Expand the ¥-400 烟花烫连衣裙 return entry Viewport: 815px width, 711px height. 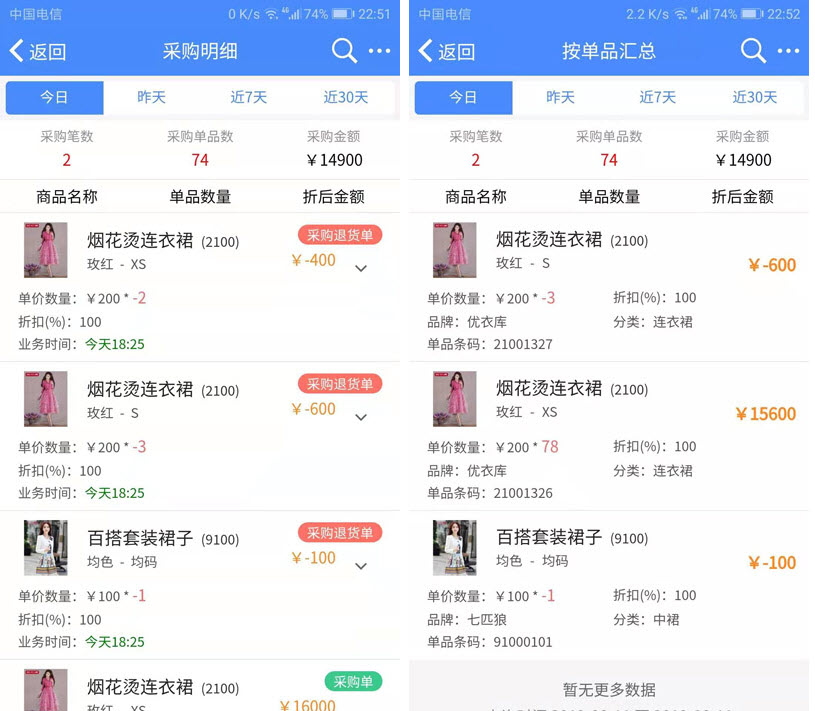pyautogui.click(x=362, y=268)
